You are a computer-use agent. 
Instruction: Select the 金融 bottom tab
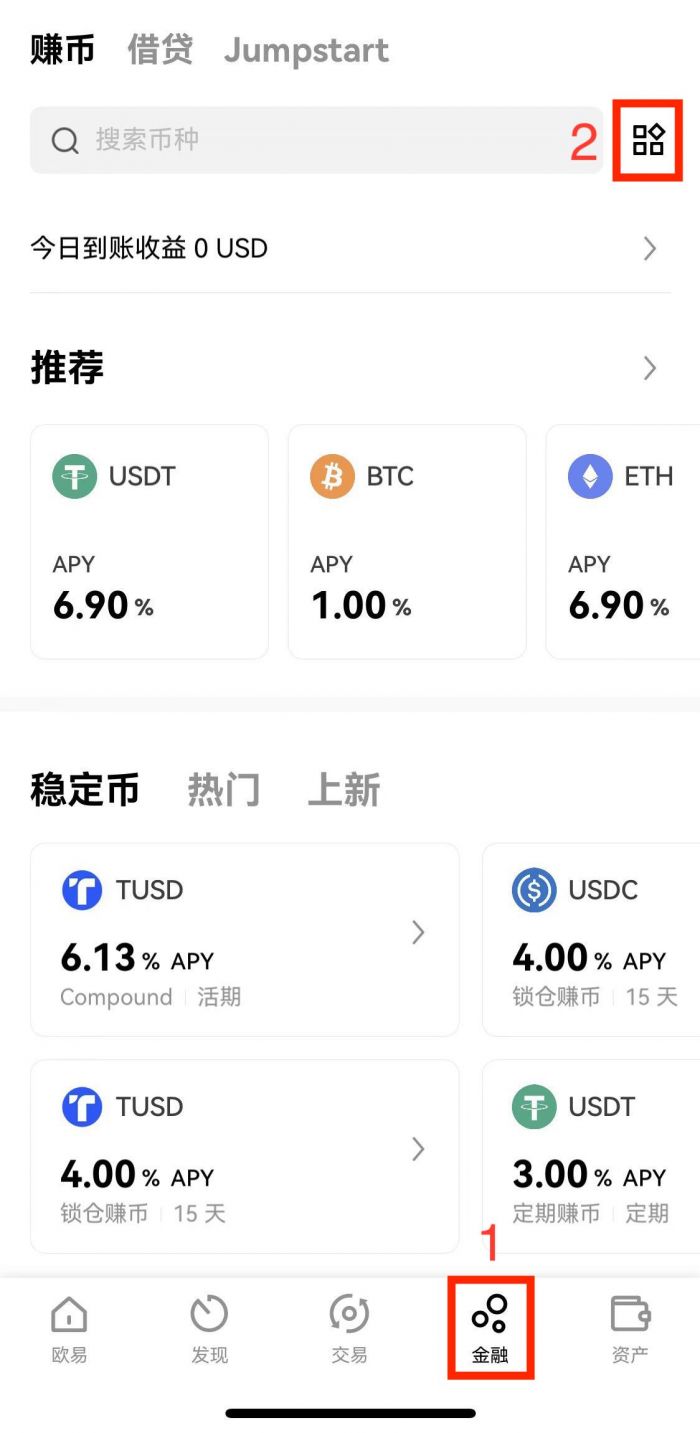[x=490, y=1329]
